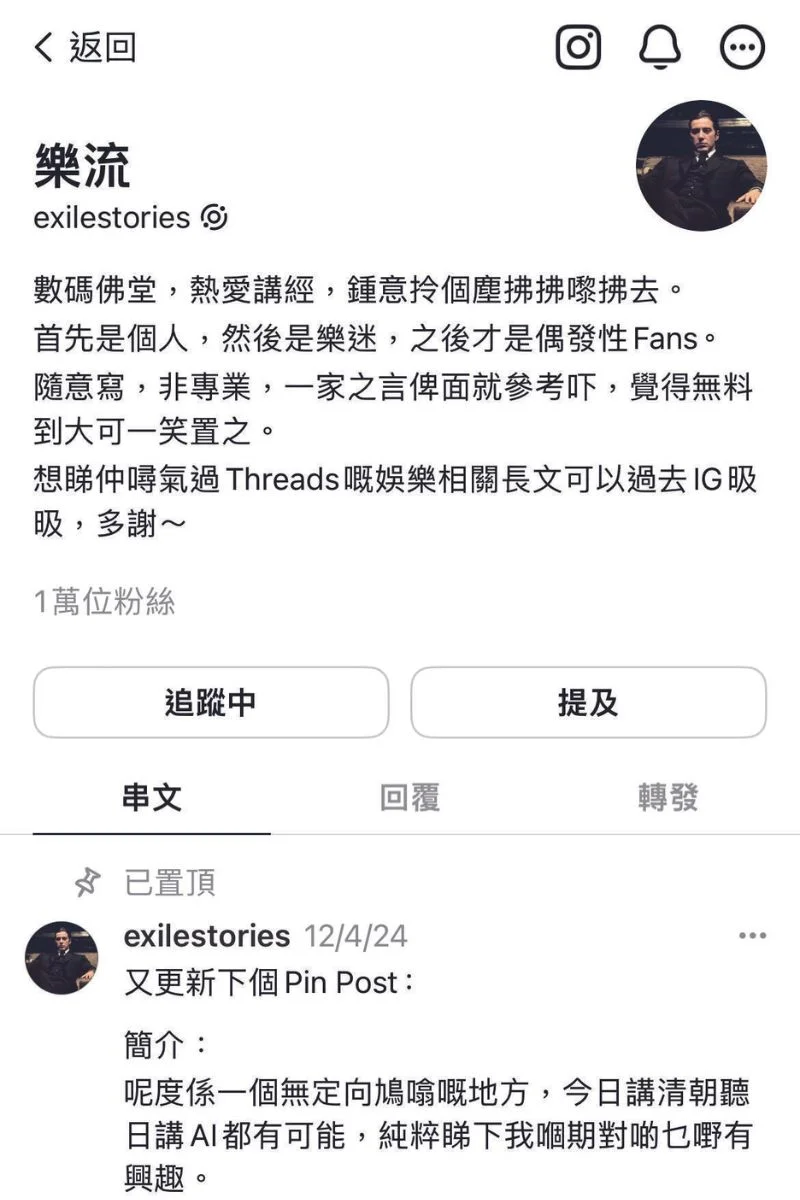Tap the exilestories username on the pinned post

(207, 936)
